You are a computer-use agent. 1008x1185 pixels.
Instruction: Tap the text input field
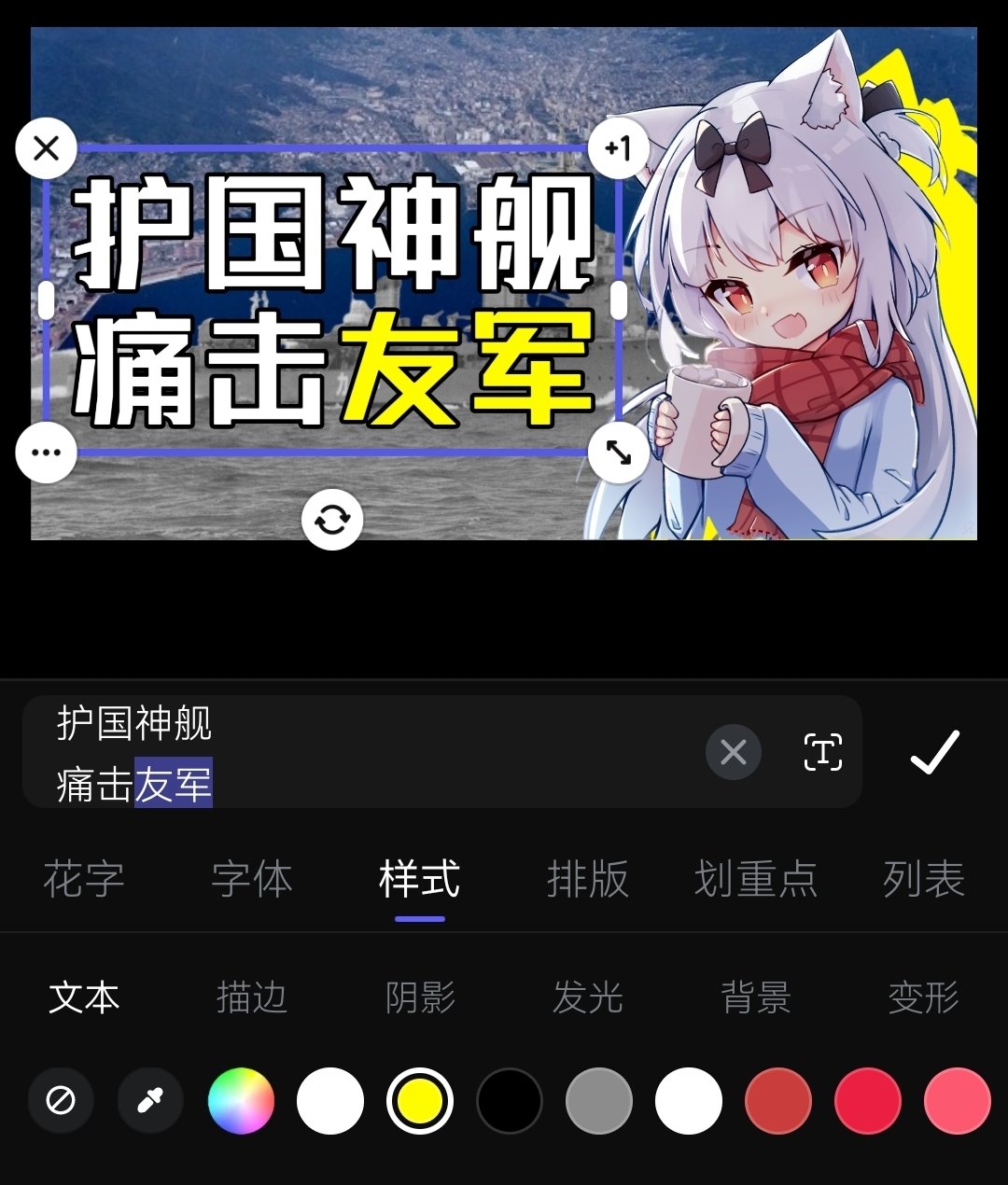[x=373, y=752]
